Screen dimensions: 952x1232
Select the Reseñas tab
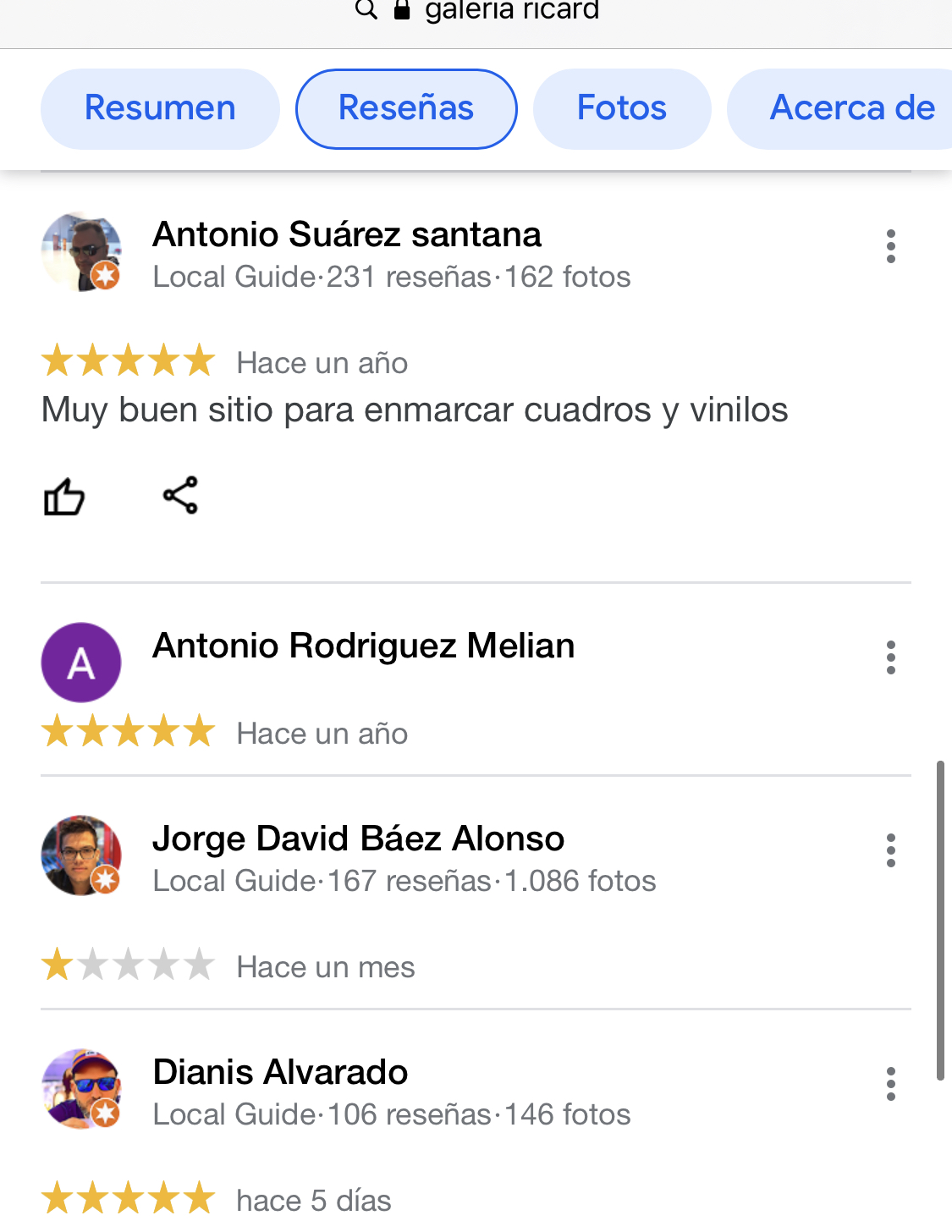click(x=406, y=109)
